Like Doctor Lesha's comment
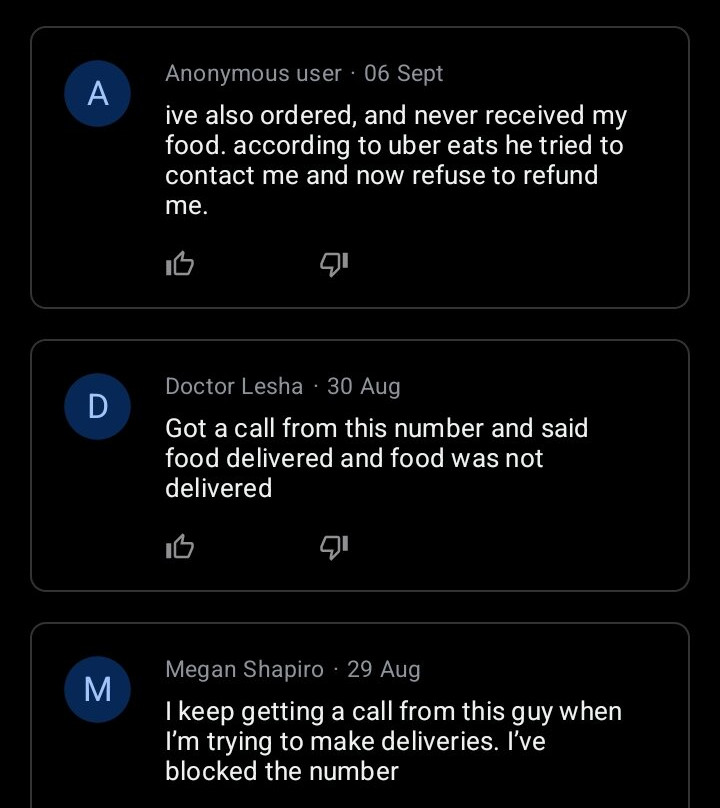Viewport: 720px width, 808px height. (179, 547)
